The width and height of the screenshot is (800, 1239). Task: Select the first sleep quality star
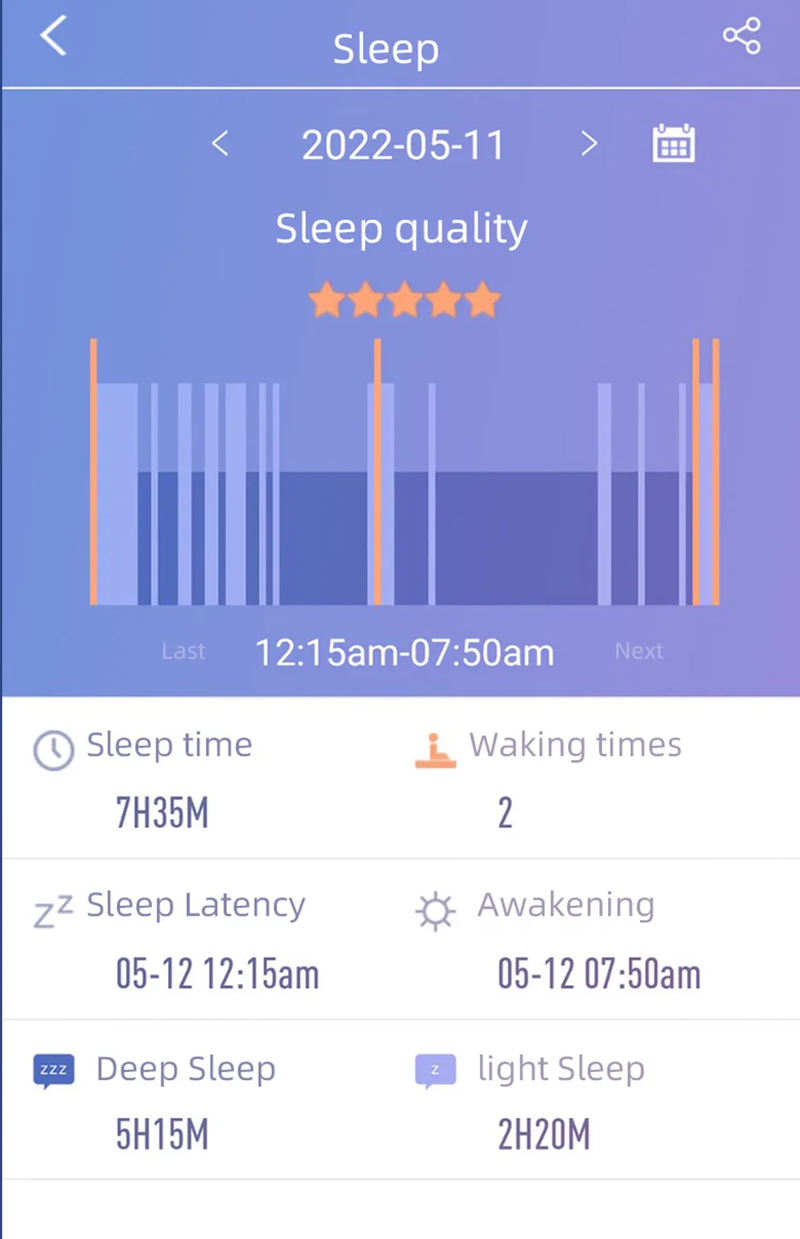click(x=327, y=299)
